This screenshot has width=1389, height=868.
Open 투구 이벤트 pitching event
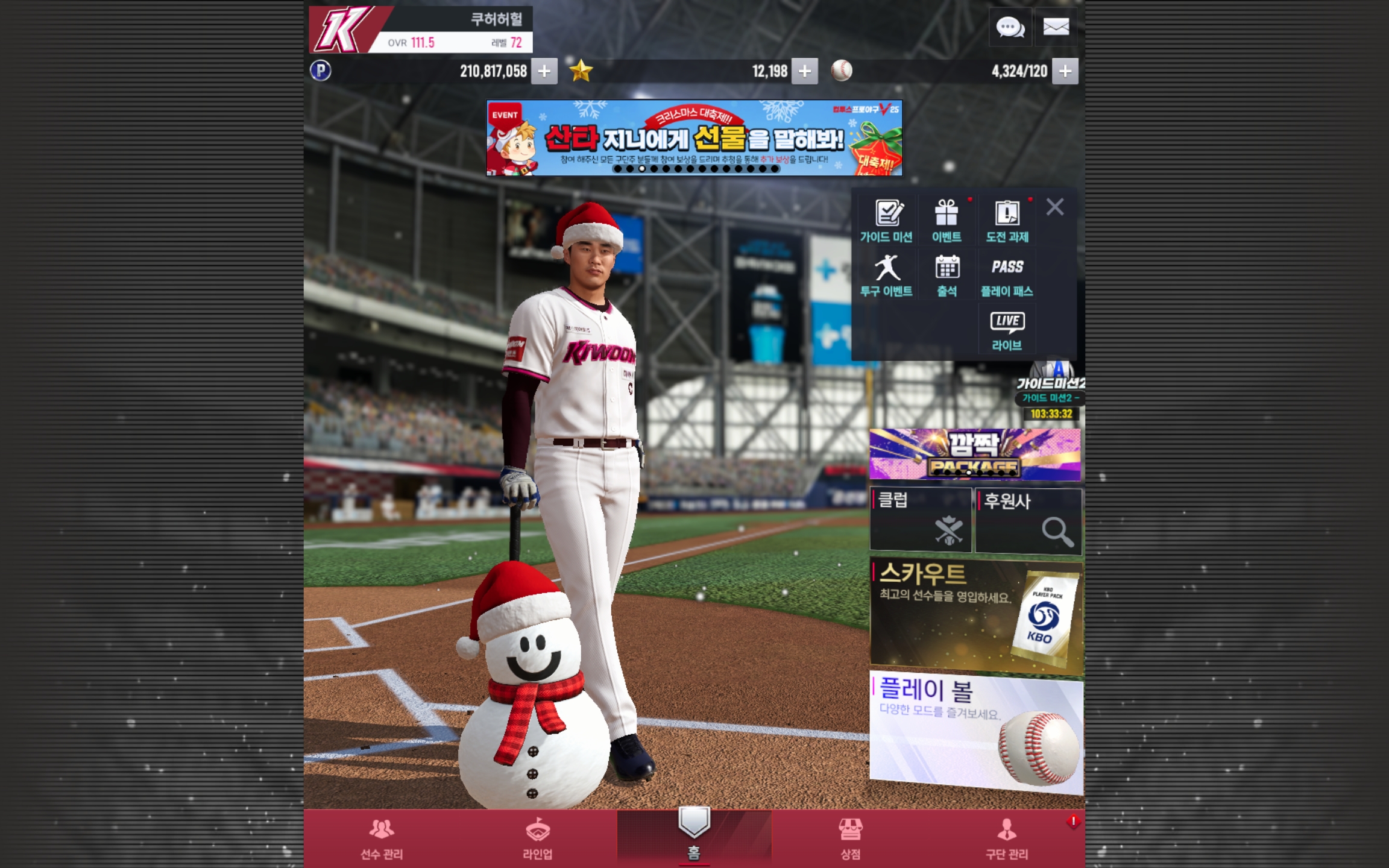pos(886,275)
